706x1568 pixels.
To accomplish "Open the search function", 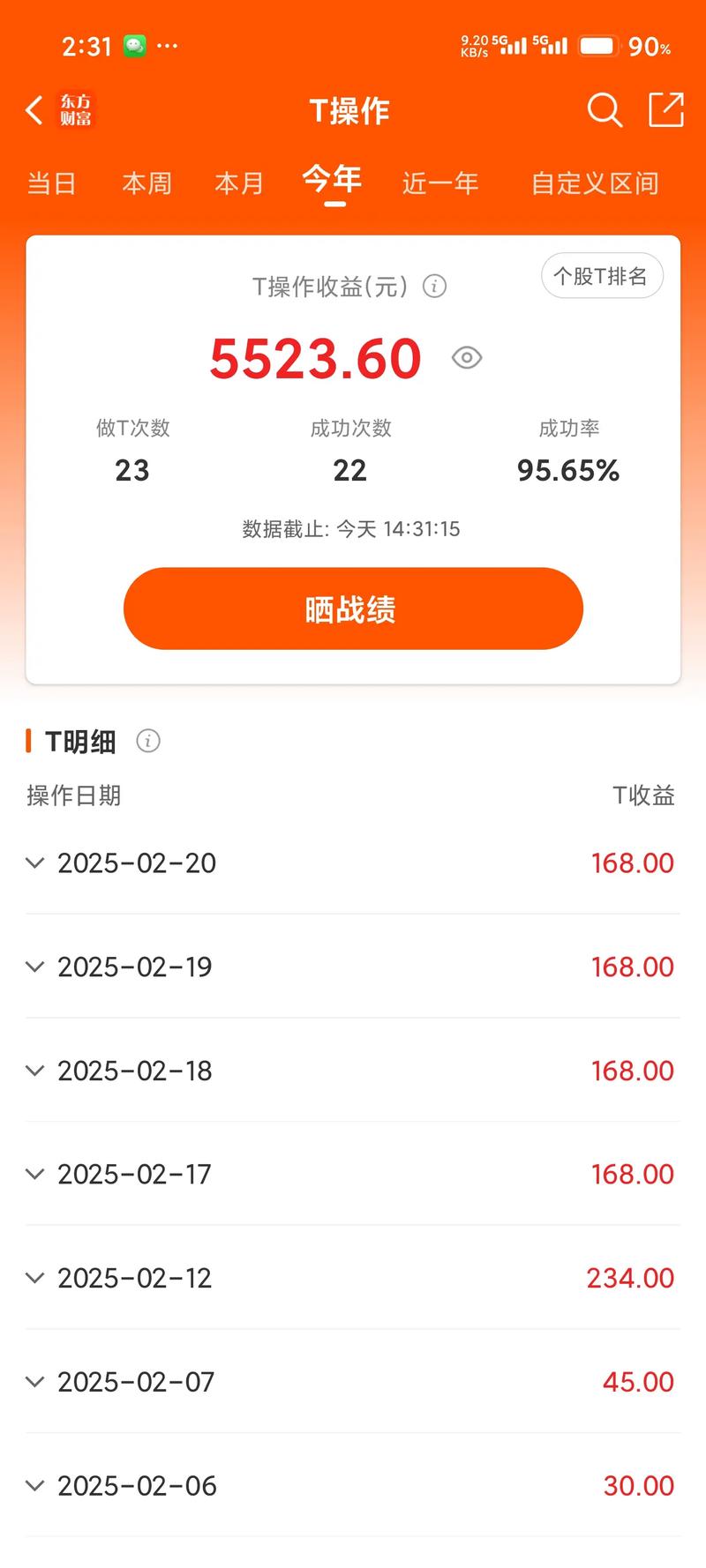I will (x=605, y=110).
